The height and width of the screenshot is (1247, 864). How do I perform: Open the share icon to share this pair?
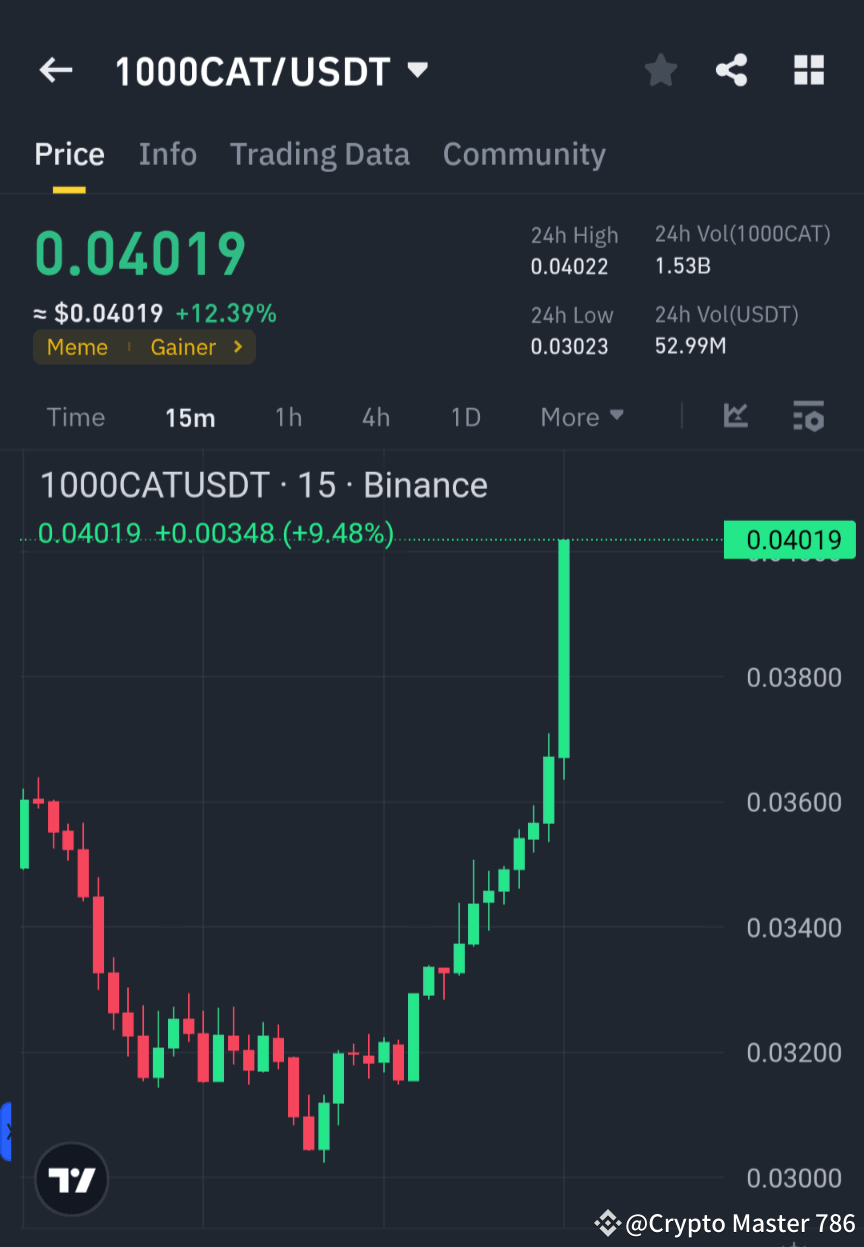pyautogui.click(x=732, y=70)
